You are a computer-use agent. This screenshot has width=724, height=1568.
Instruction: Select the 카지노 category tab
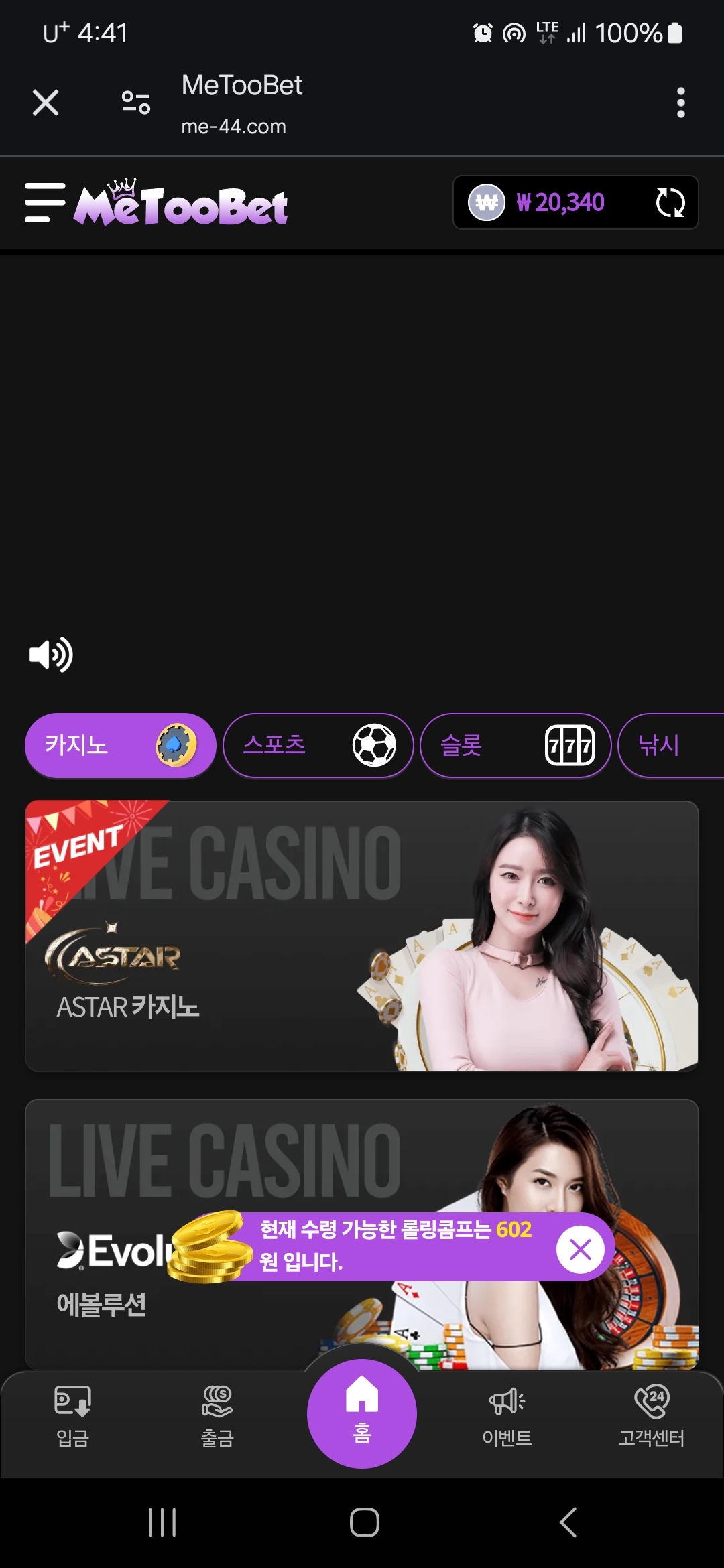(x=120, y=745)
